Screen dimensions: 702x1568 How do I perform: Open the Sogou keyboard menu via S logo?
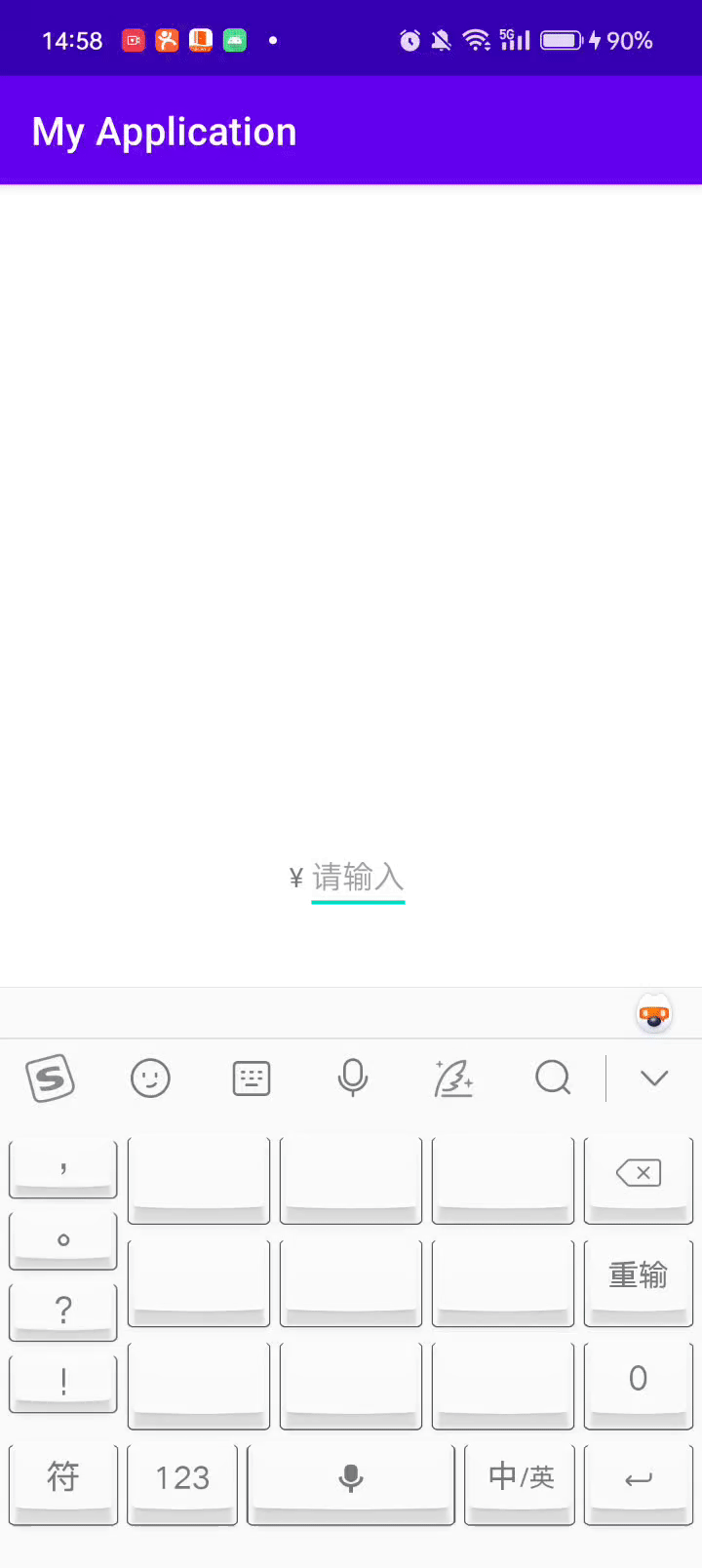pyautogui.click(x=50, y=1078)
